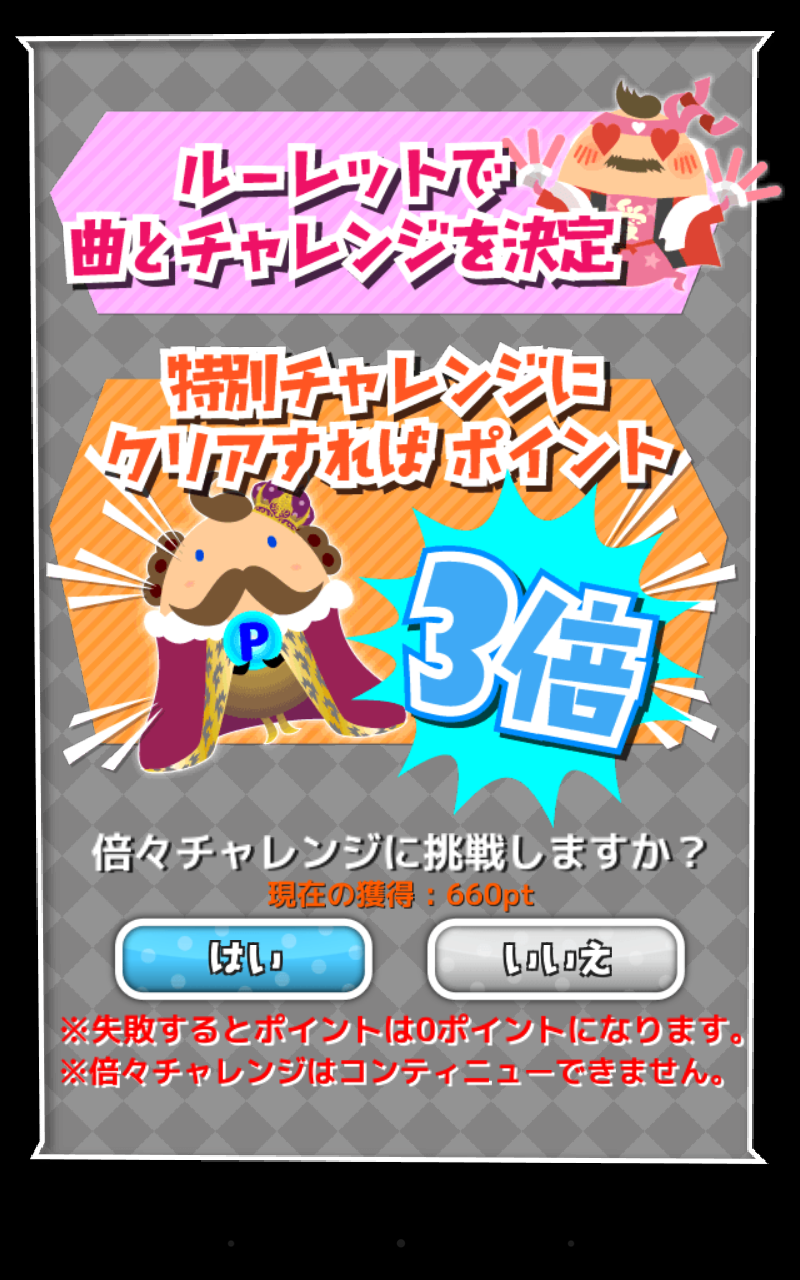Tap はい to accept the 倍々 challenge
The image size is (800, 1280).
(244, 958)
